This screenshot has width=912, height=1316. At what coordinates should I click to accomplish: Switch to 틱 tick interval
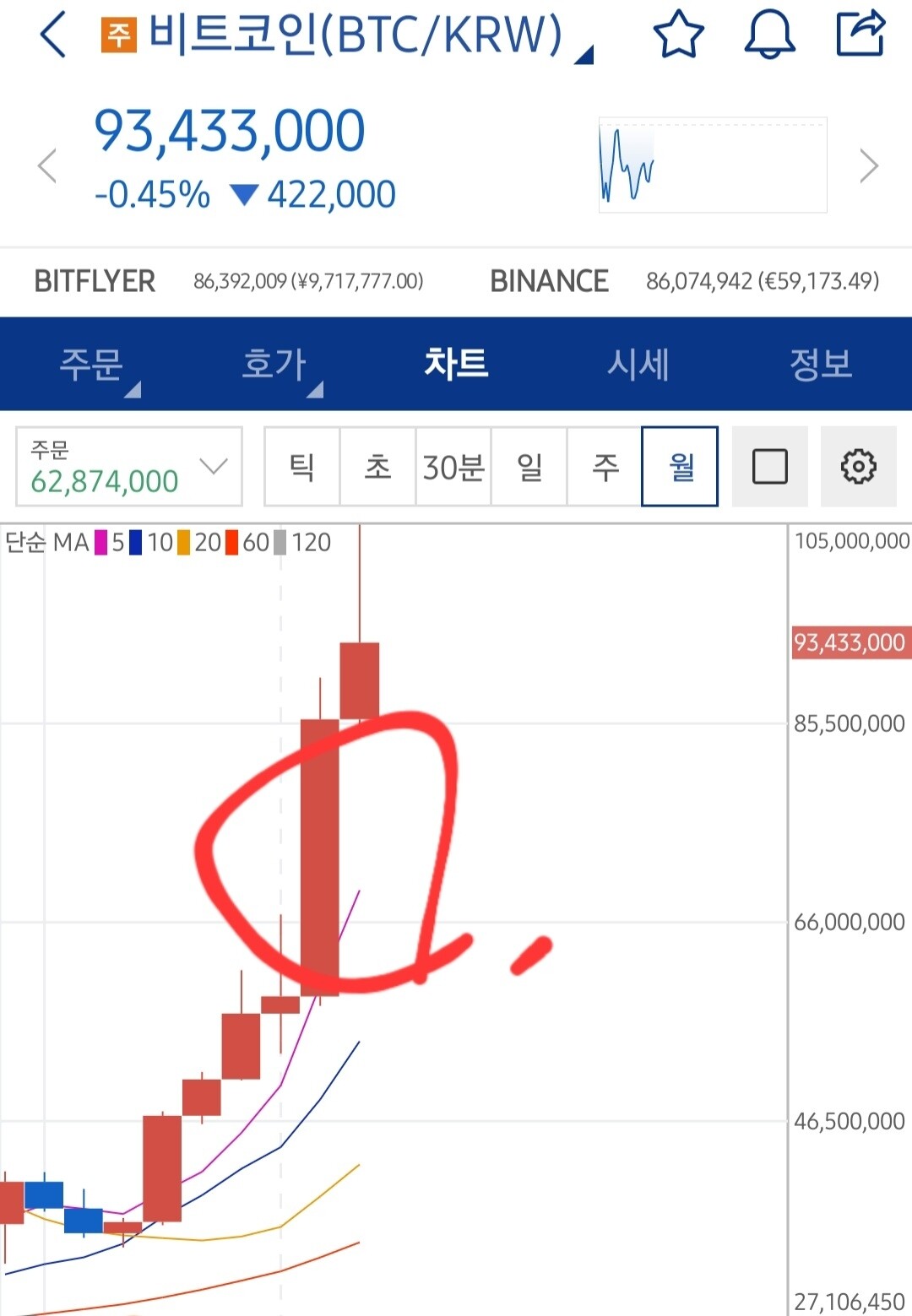301,467
